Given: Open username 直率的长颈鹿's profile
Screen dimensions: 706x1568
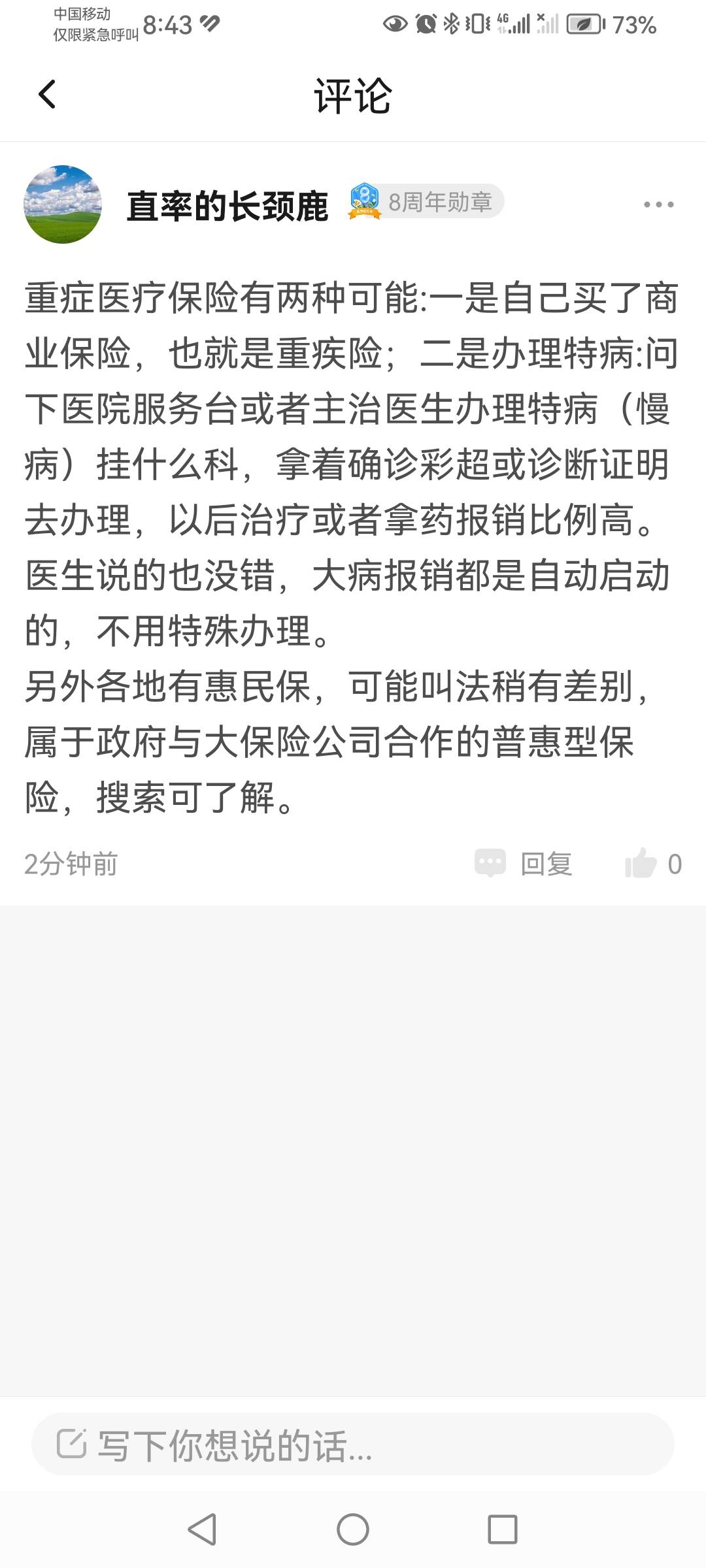Looking at the screenshot, I should click(x=227, y=204).
